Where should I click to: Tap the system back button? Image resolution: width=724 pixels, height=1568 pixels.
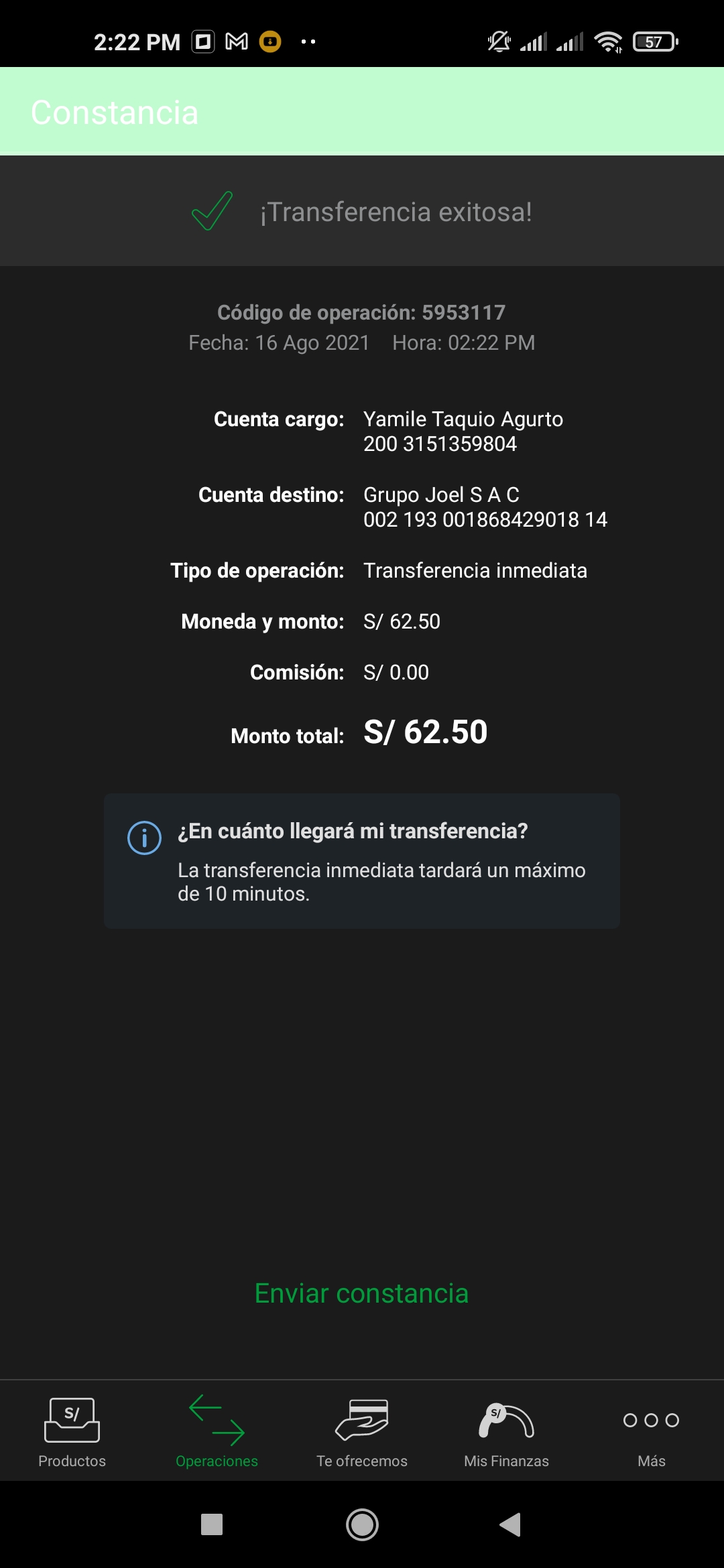pyautogui.click(x=511, y=1524)
